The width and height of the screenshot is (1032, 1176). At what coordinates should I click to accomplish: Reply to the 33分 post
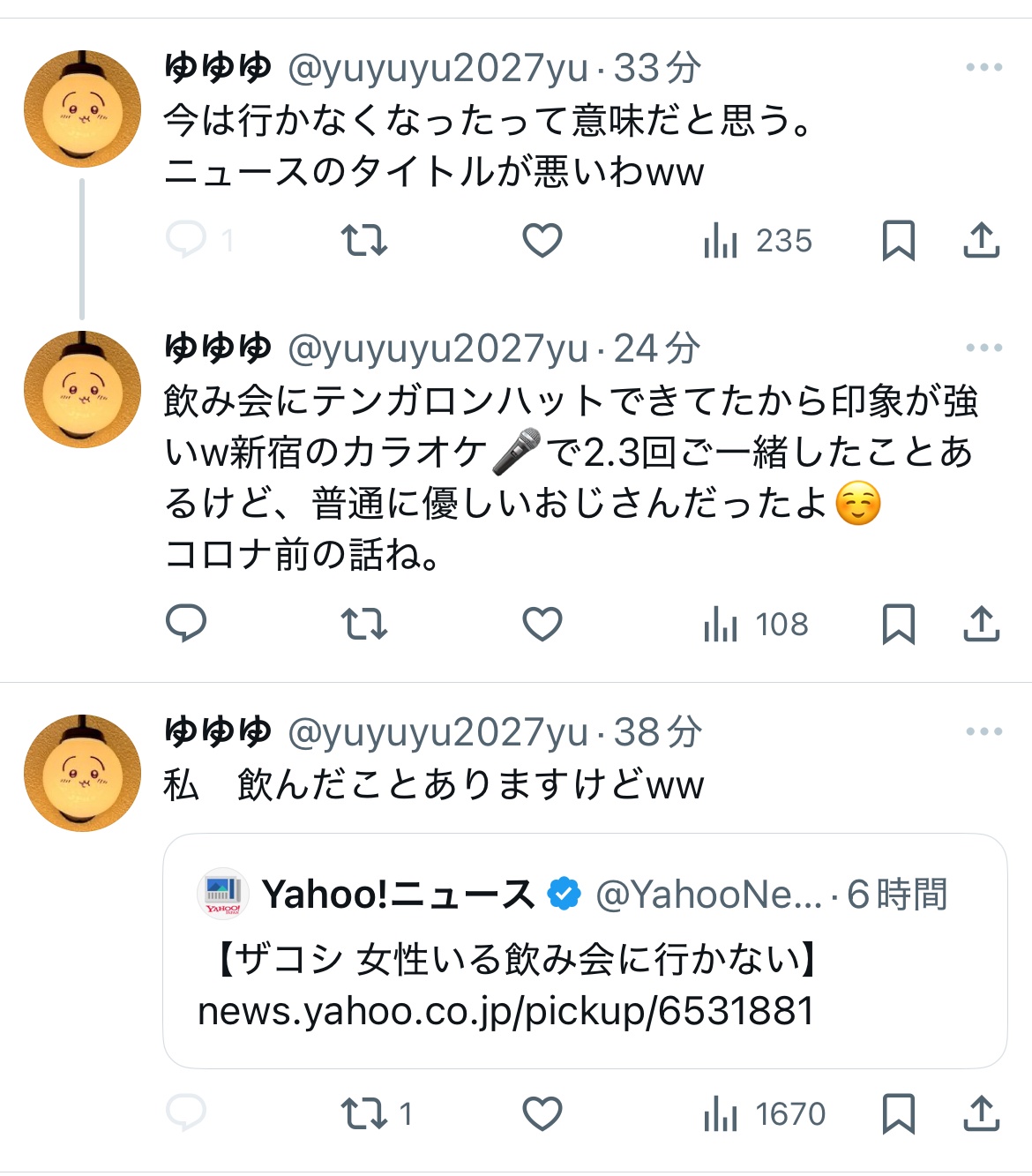click(x=186, y=240)
